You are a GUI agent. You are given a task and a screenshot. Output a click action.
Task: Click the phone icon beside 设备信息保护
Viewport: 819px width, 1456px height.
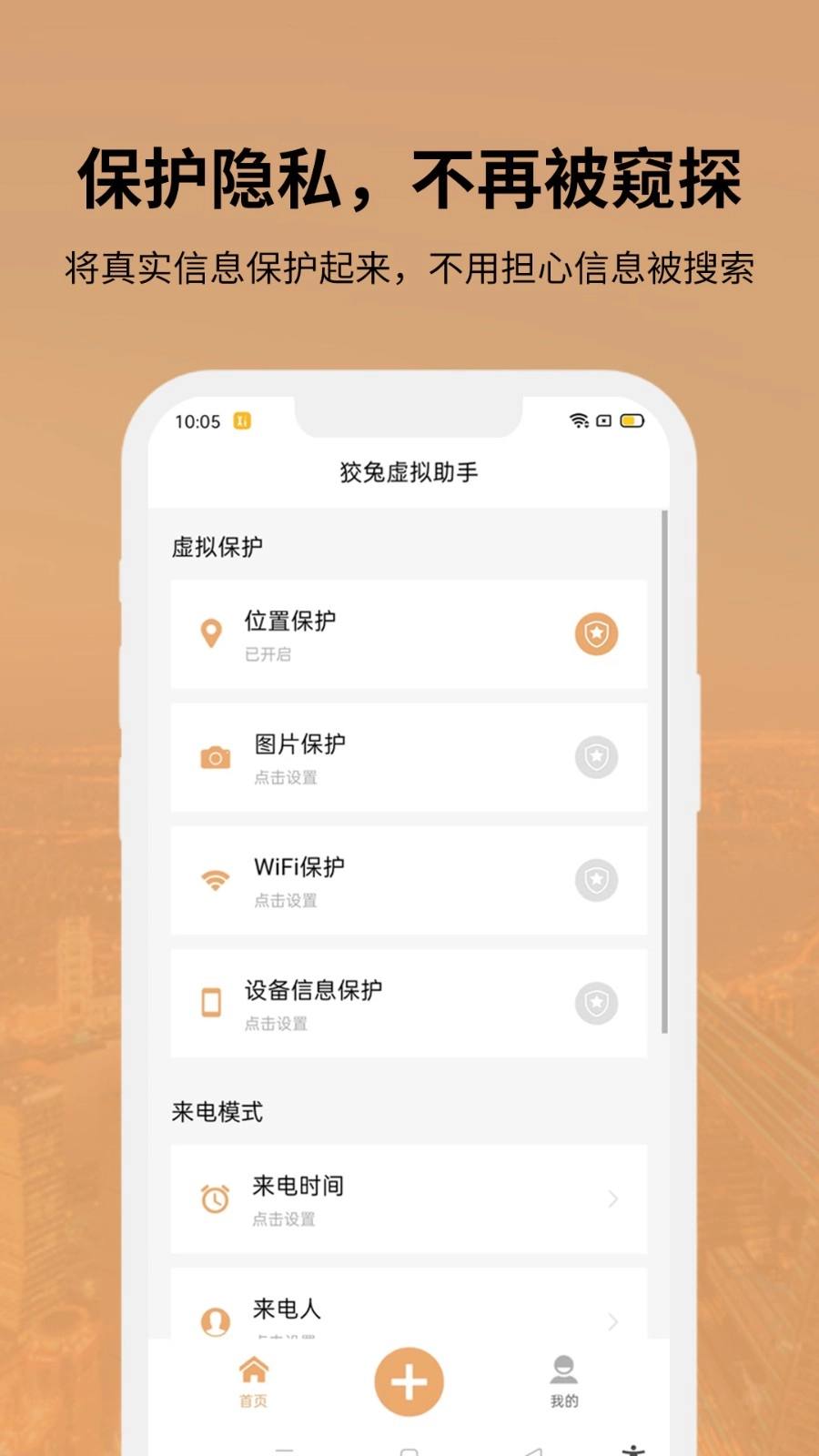click(x=214, y=999)
